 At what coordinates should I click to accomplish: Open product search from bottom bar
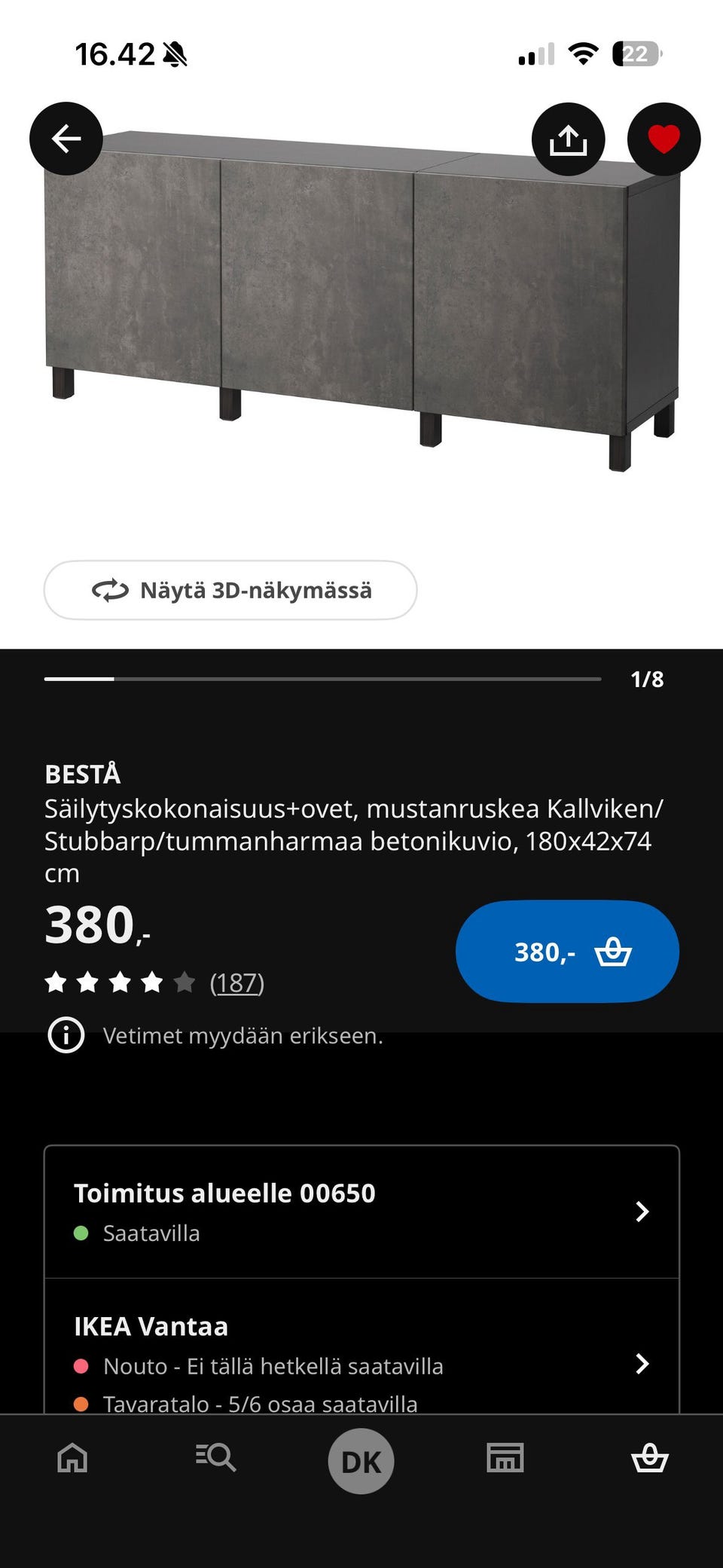click(x=215, y=1459)
